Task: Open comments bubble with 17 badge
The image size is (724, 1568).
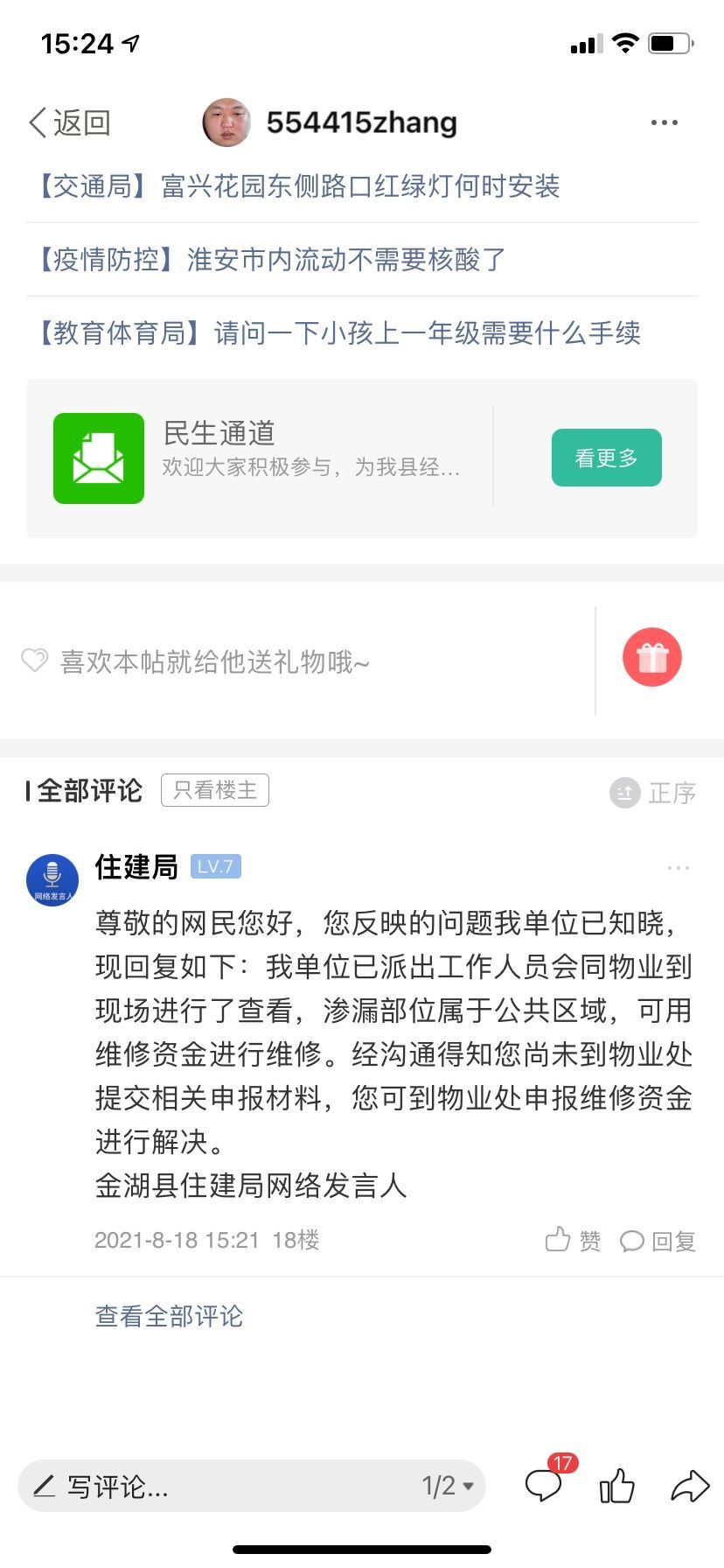Action: (x=544, y=1486)
